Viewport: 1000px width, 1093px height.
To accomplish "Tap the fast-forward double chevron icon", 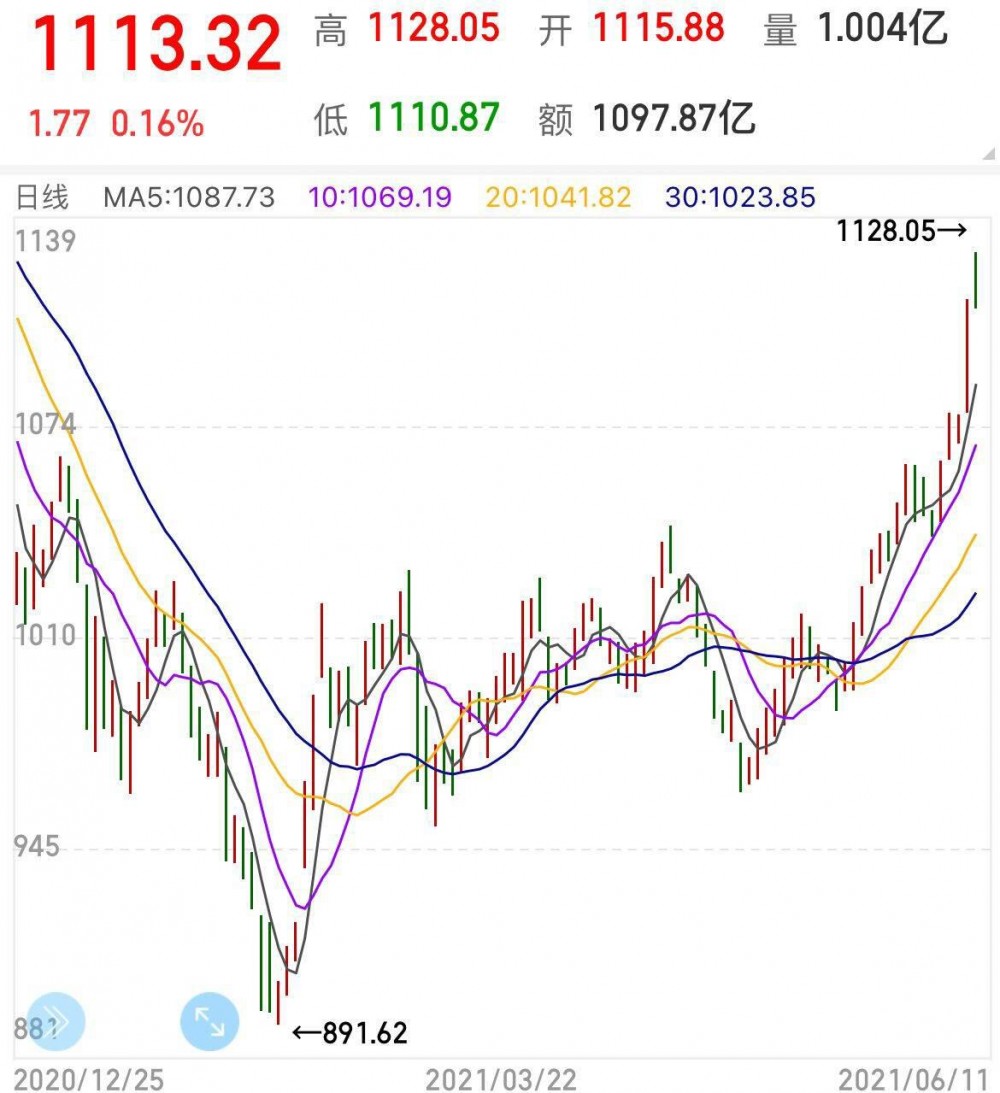I will click(x=55, y=1019).
